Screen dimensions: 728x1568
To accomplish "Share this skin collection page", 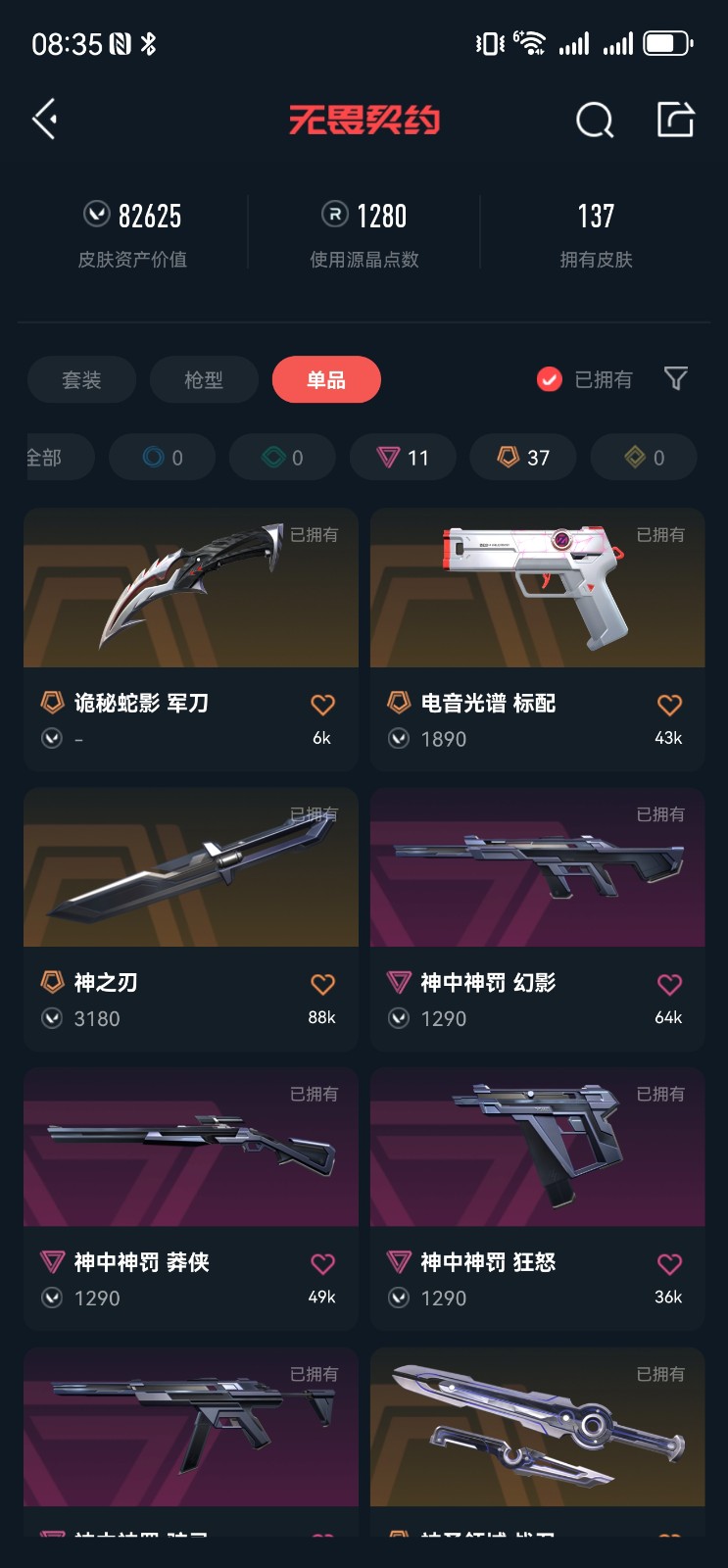I will point(674,120).
